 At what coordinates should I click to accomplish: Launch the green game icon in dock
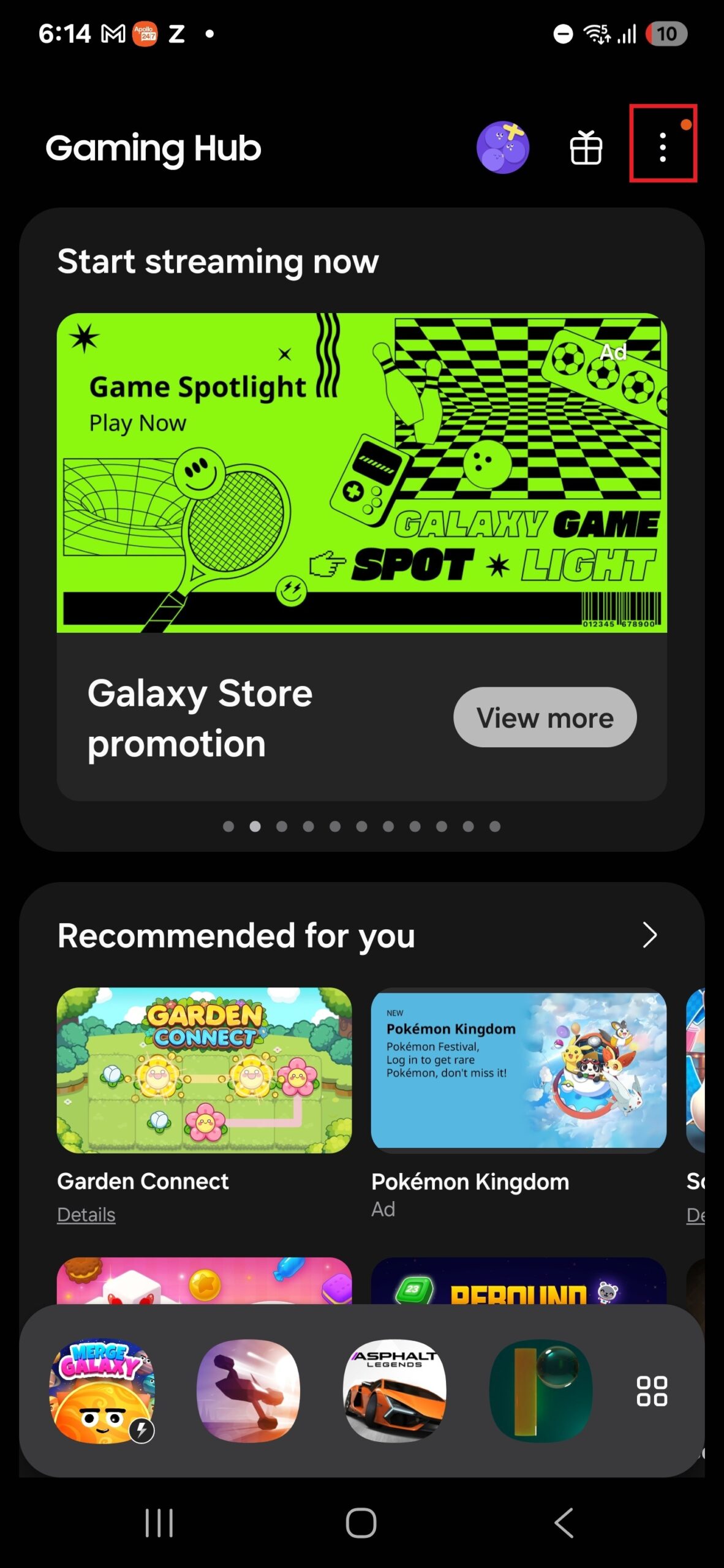click(541, 1391)
